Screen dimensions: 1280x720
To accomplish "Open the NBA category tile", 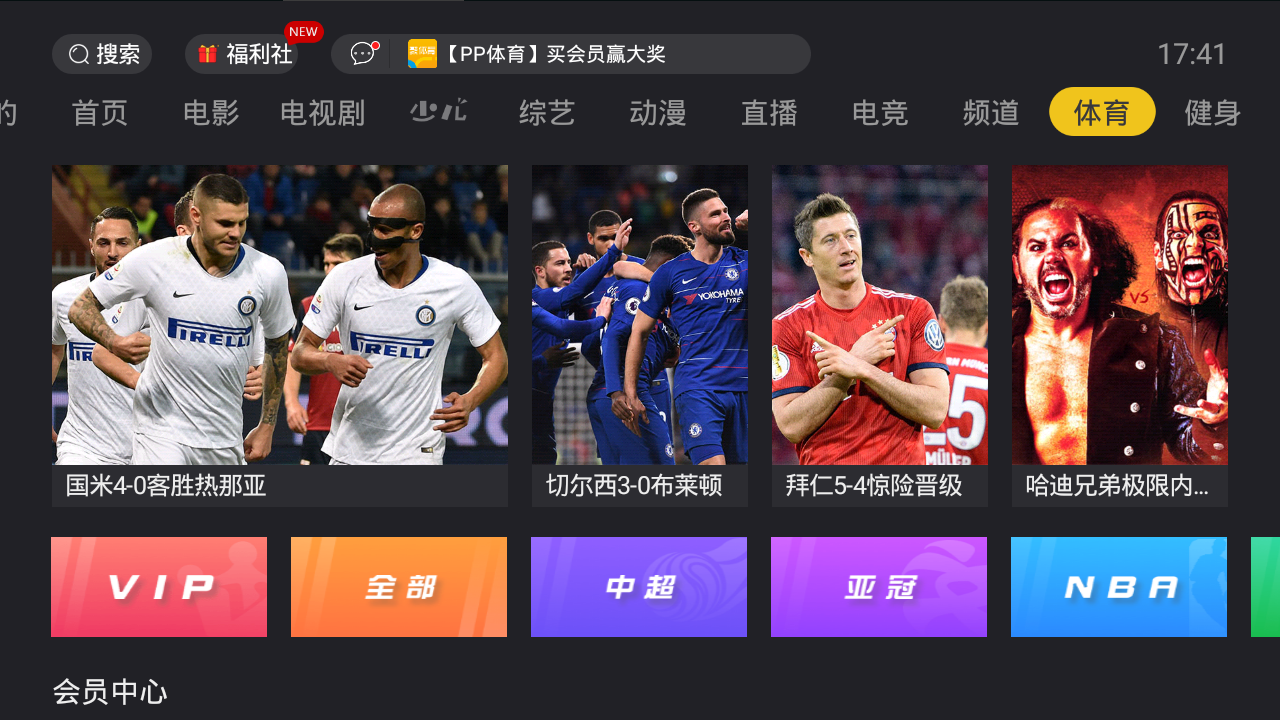I will tap(1119, 587).
